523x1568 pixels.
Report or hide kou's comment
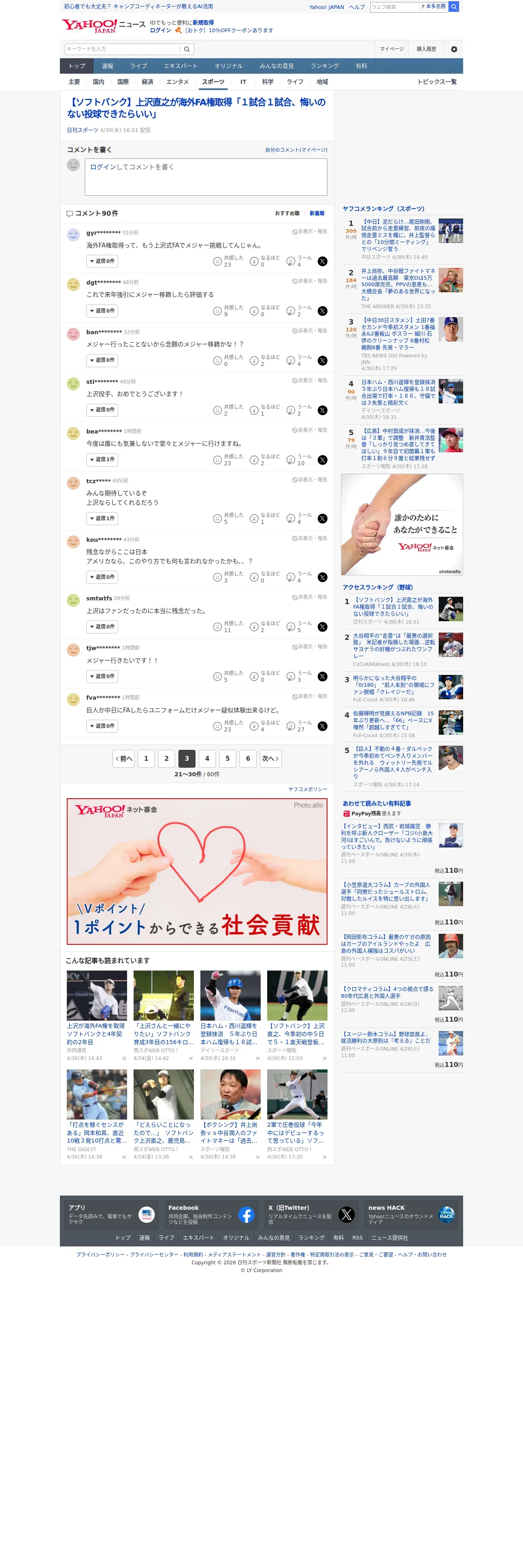309,539
